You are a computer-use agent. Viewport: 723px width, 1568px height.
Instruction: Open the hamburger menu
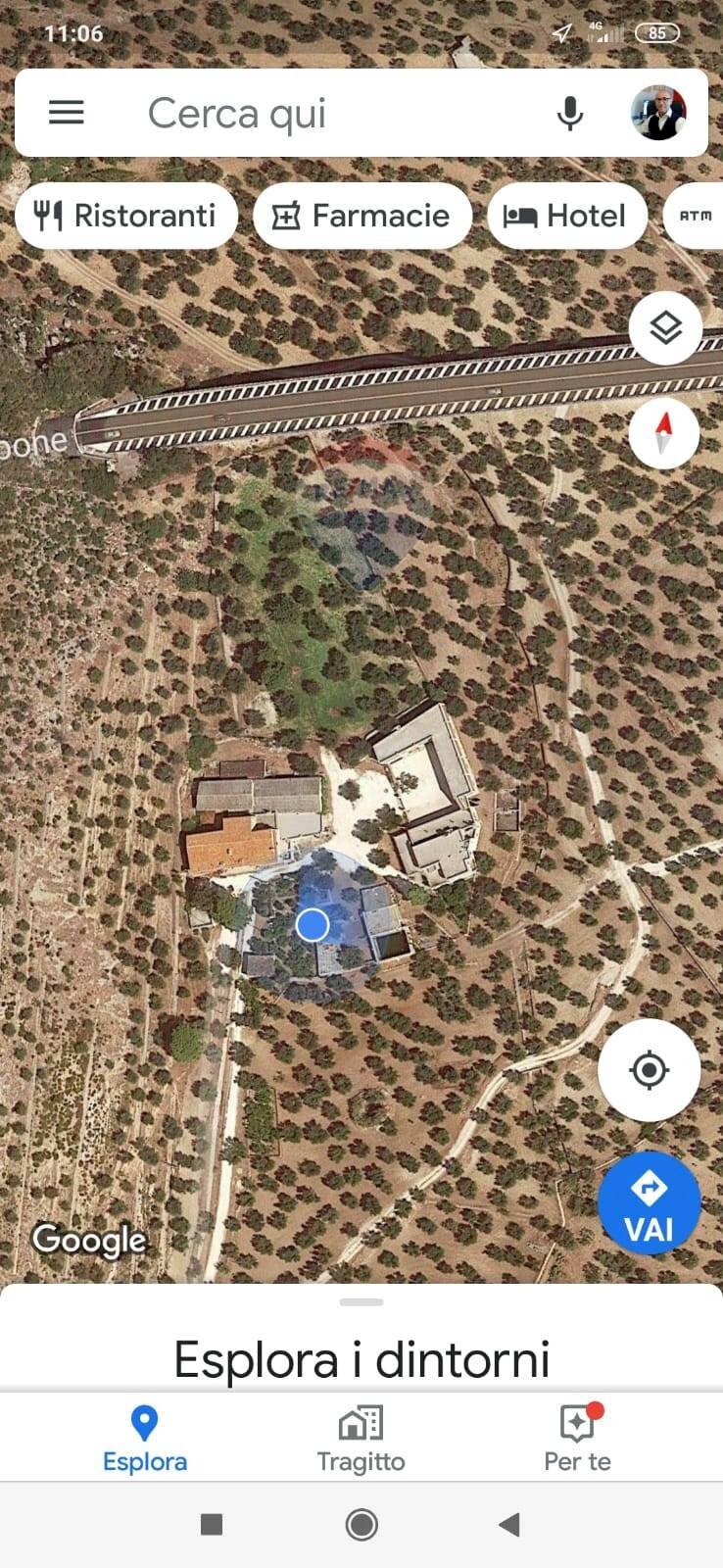point(67,113)
